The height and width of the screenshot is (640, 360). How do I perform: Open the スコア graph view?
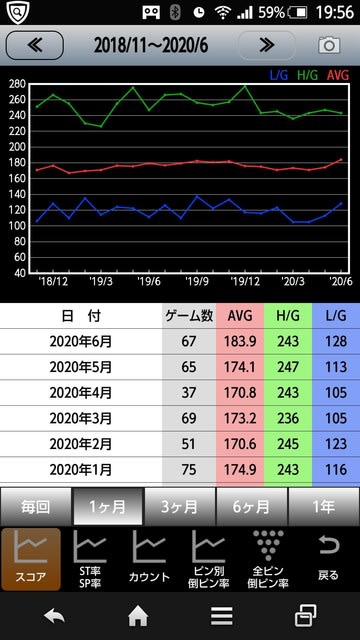[x=31, y=559]
